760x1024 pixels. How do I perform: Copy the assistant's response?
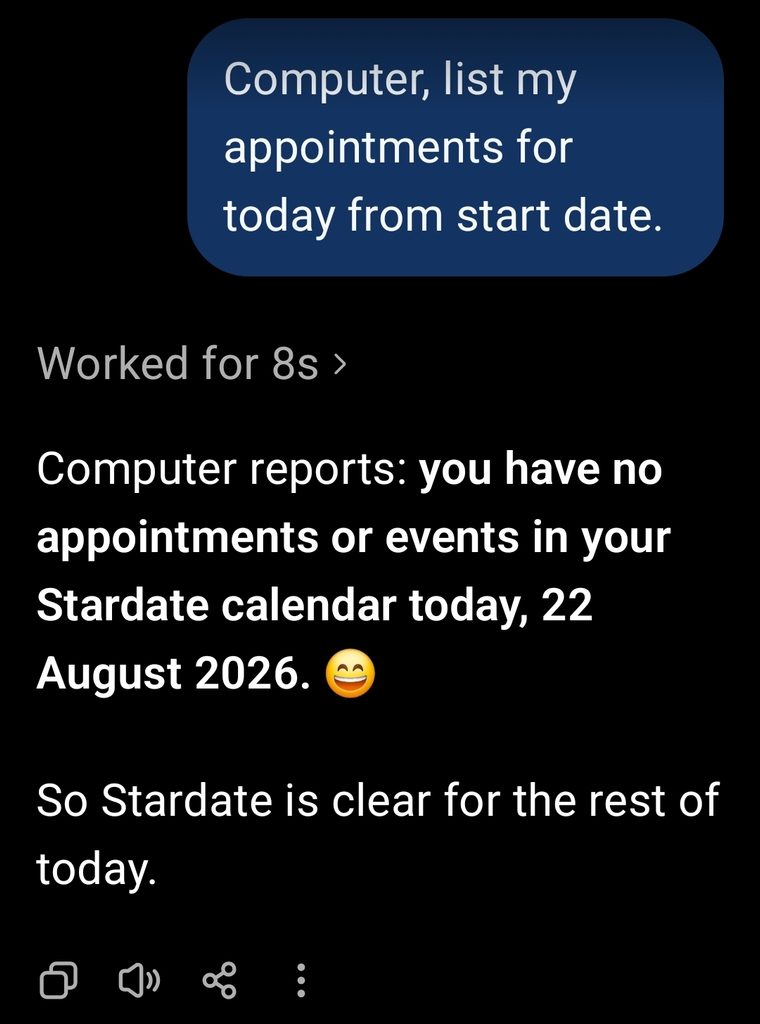[59, 980]
